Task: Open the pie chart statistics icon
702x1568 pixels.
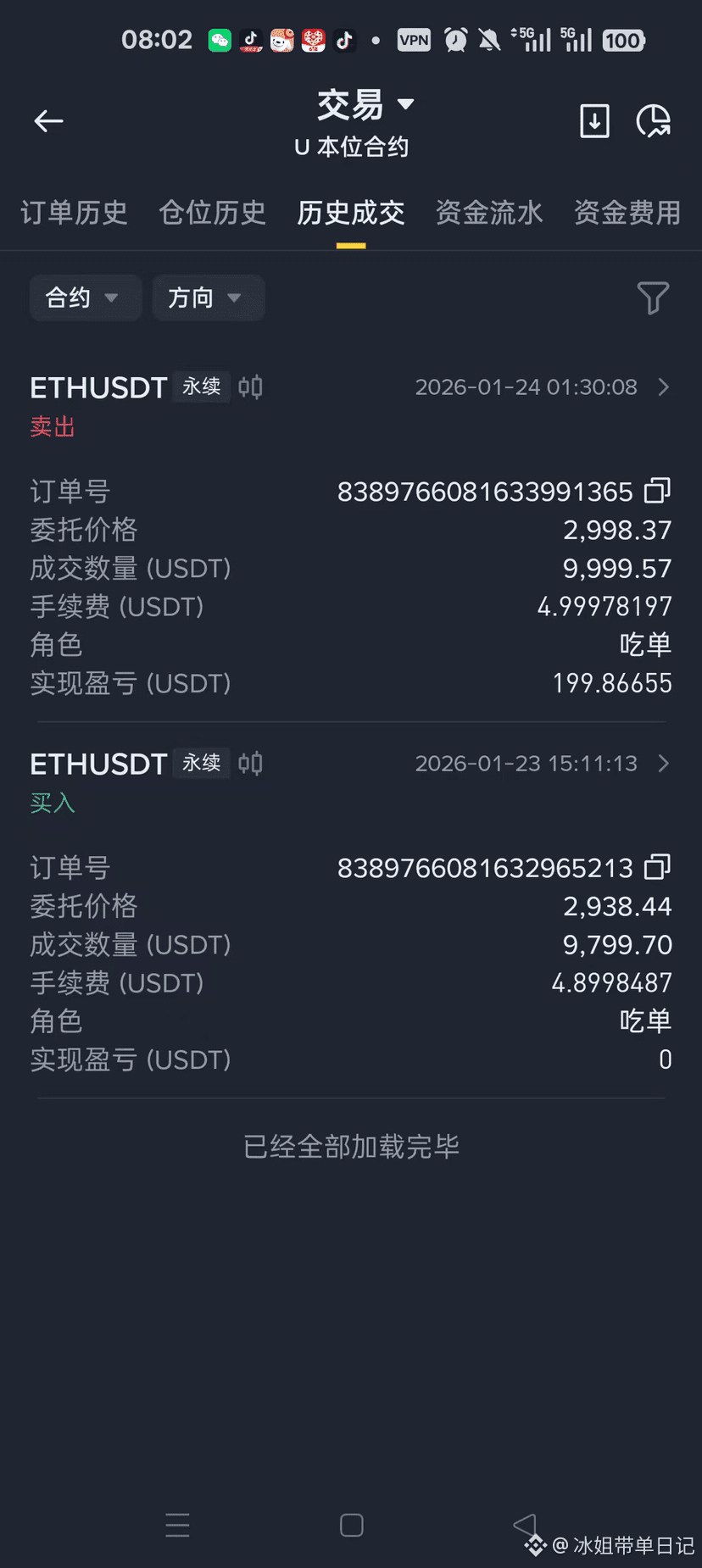Action: 653,121
